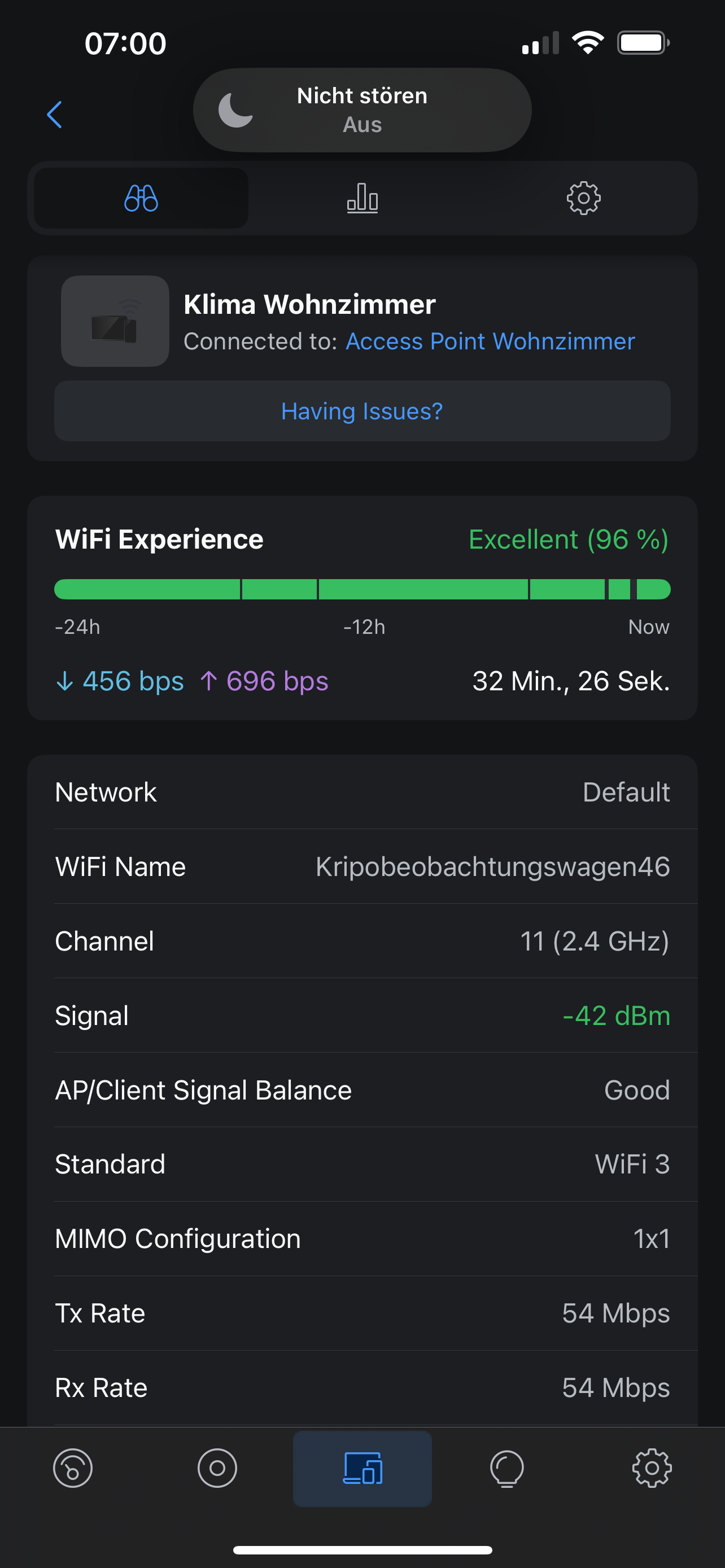Viewport: 725px width, 1568px height.
Task: Open app settings gear in bottom bar
Action: tap(652, 1468)
